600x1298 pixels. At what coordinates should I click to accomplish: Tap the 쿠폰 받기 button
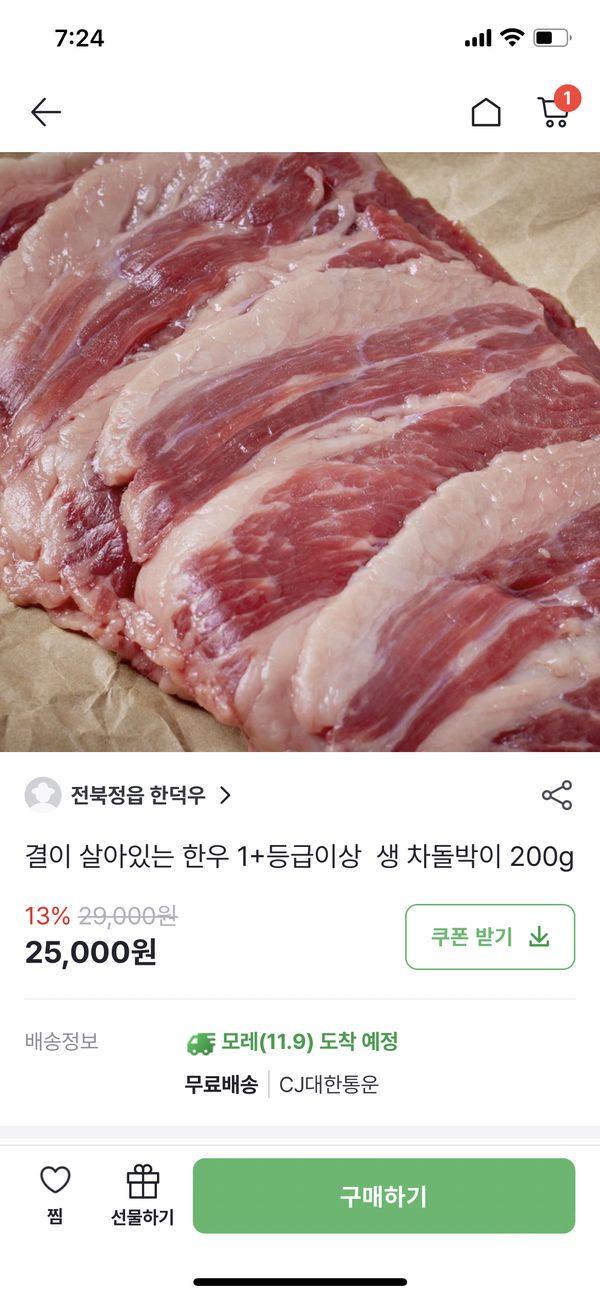(x=490, y=937)
